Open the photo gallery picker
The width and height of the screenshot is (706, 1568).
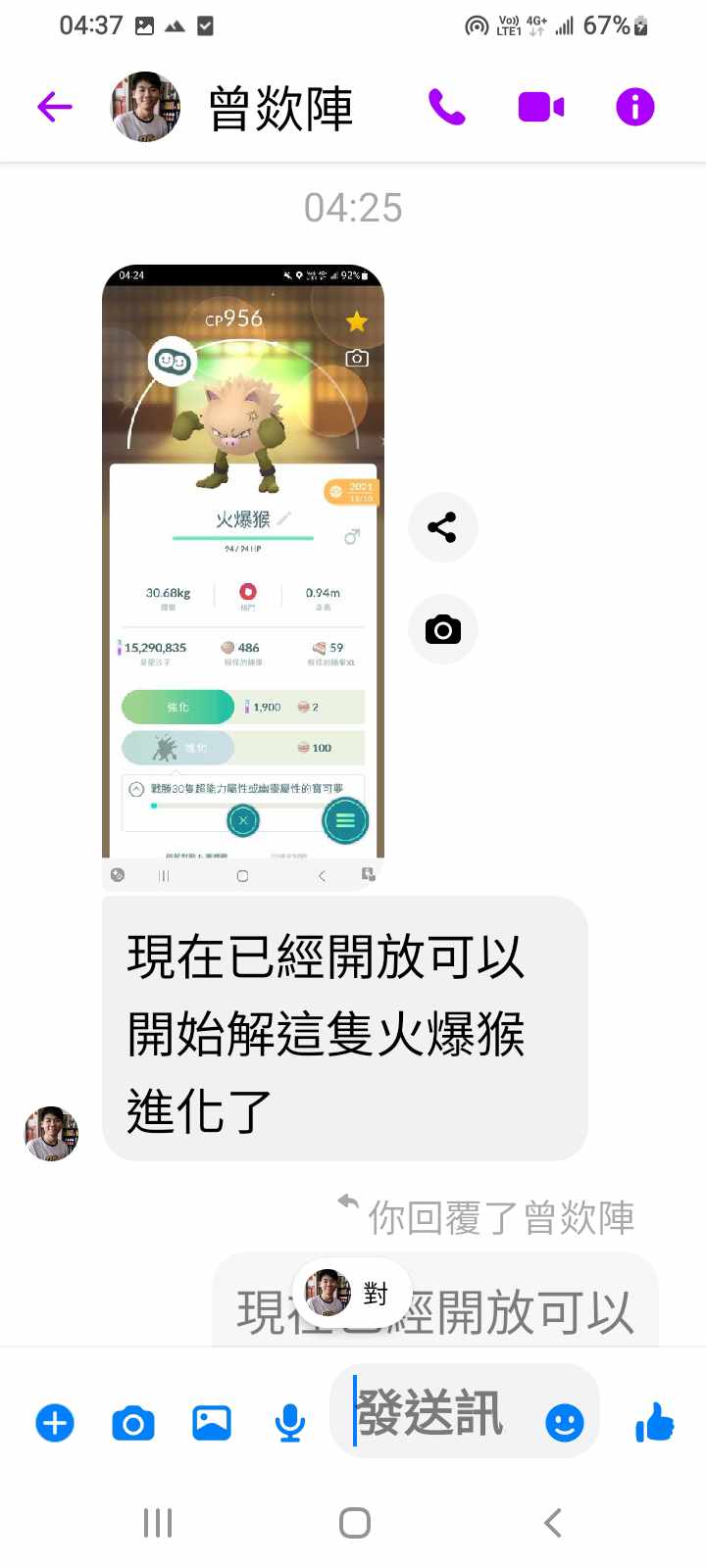pos(212,1423)
